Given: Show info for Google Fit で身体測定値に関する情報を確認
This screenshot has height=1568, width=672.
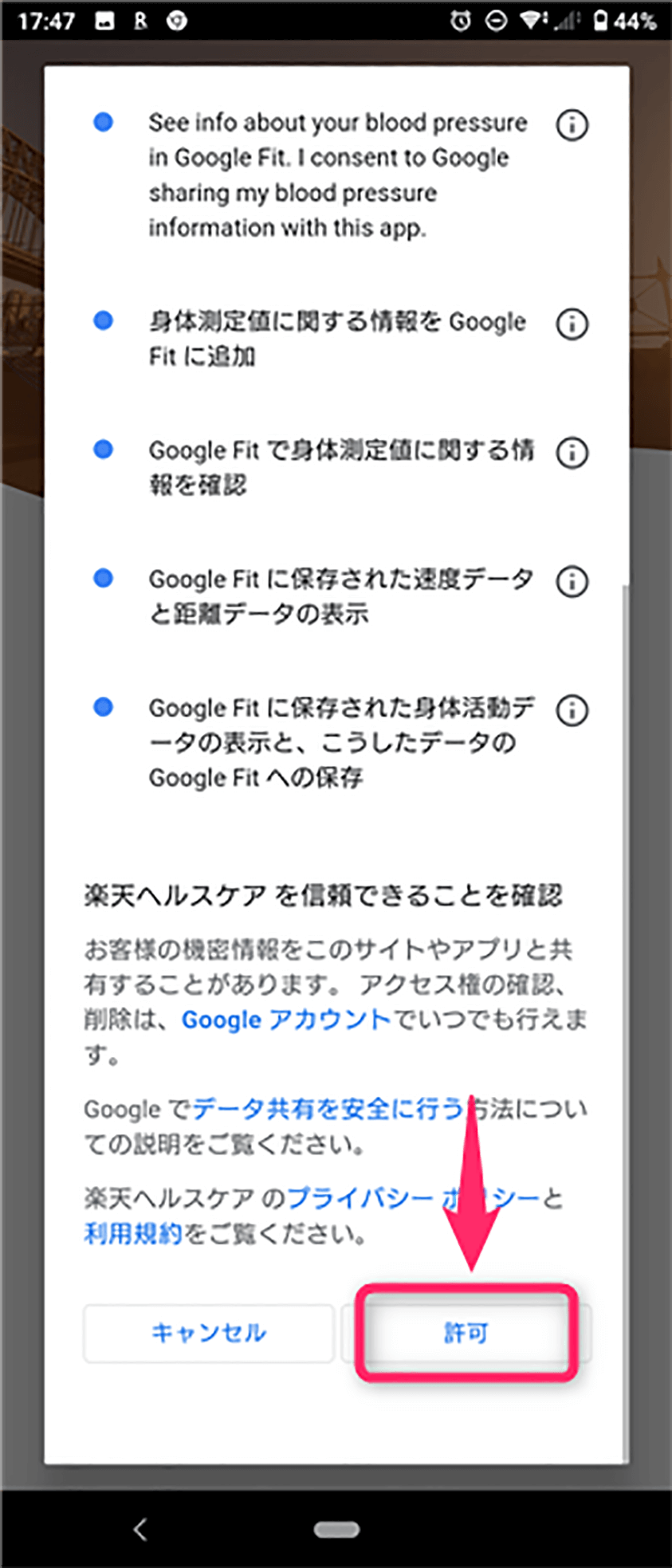Looking at the screenshot, I should tap(572, 453).
